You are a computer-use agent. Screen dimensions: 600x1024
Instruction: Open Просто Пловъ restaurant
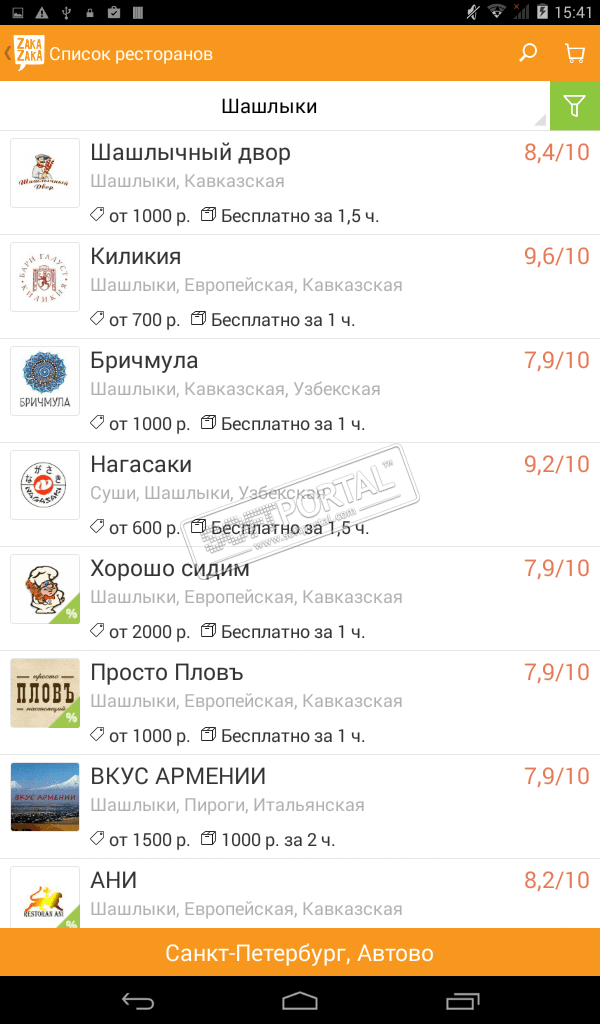300,703
